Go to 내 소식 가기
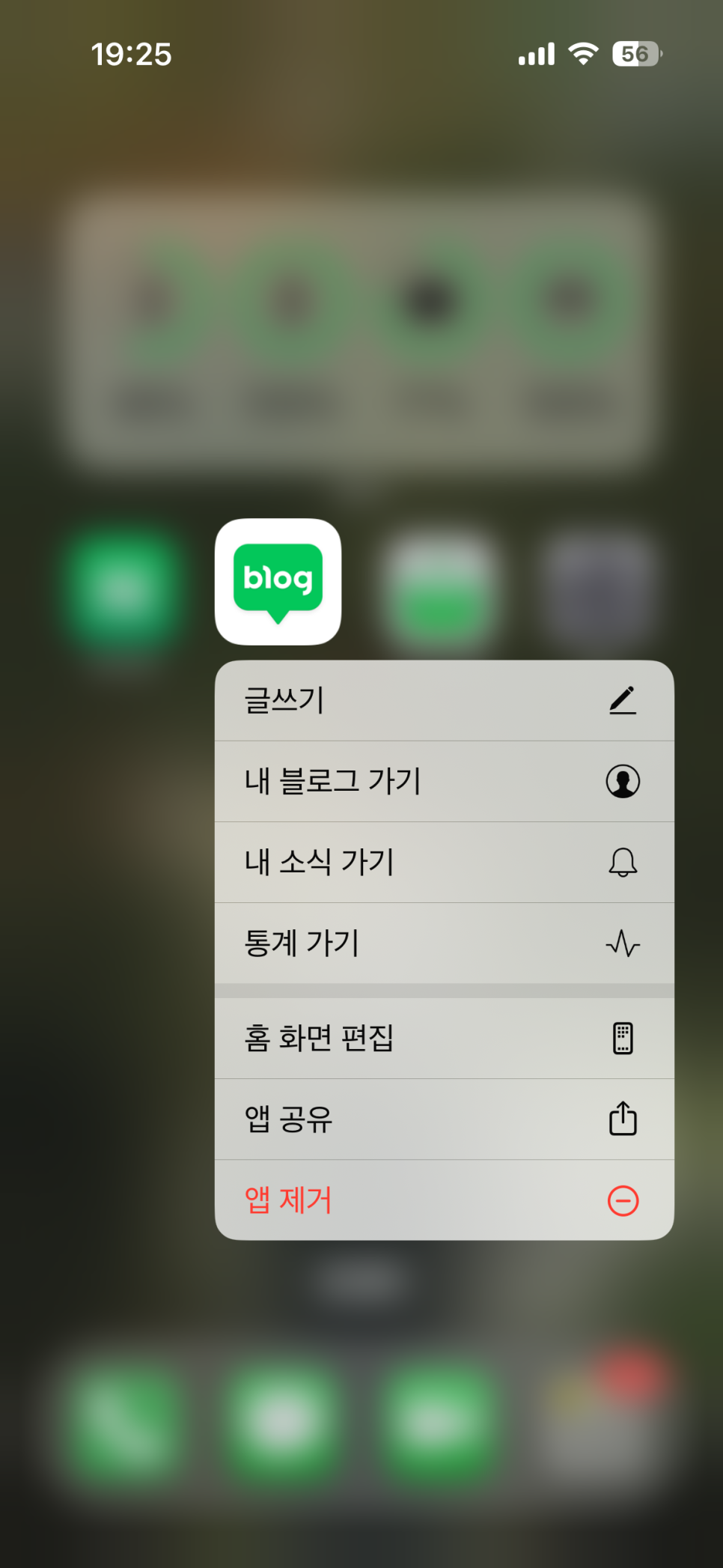This screenshot has width=723, height=1568. tap(444, 863)
